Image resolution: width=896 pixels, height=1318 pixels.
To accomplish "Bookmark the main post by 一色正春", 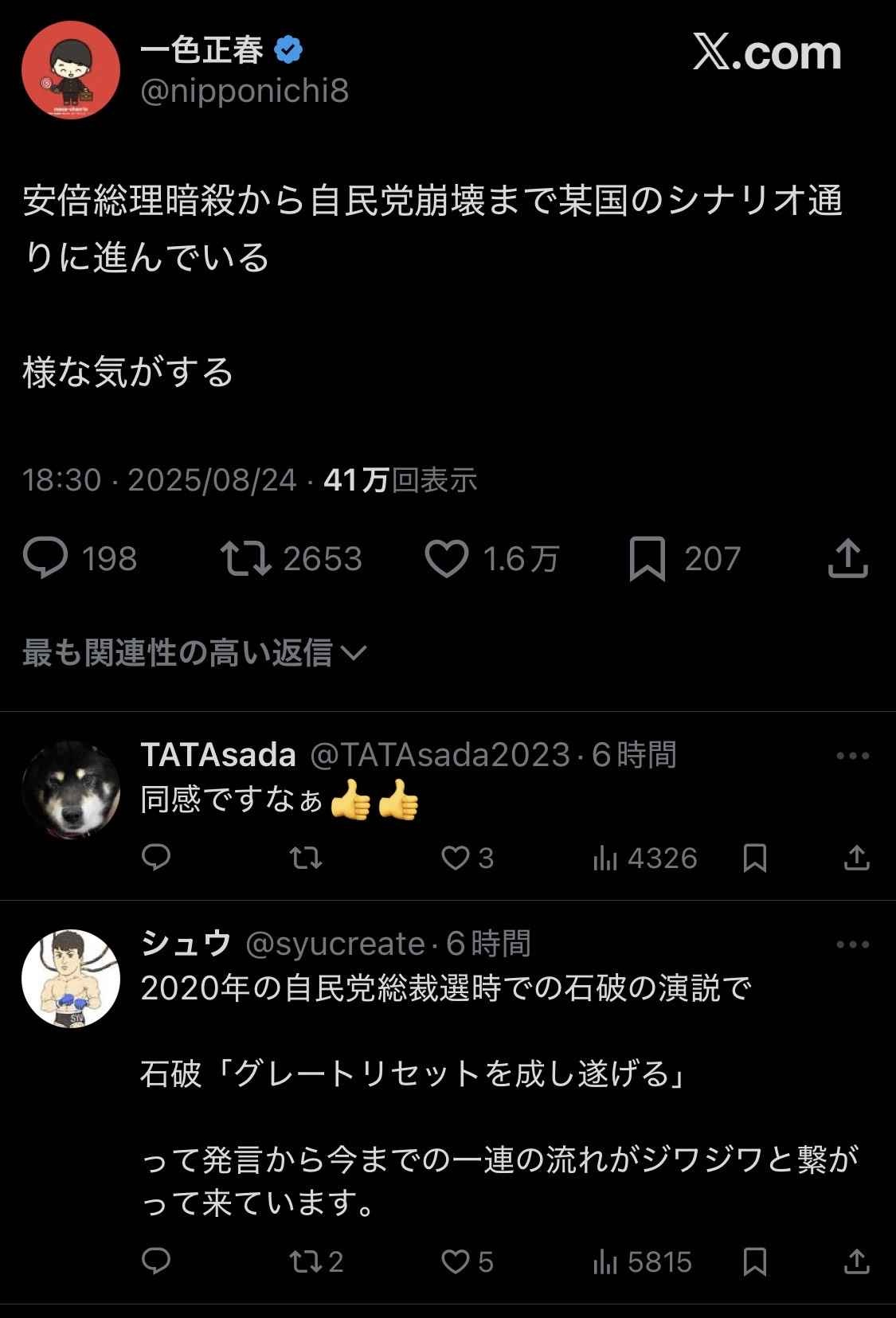I will [647, 559].
